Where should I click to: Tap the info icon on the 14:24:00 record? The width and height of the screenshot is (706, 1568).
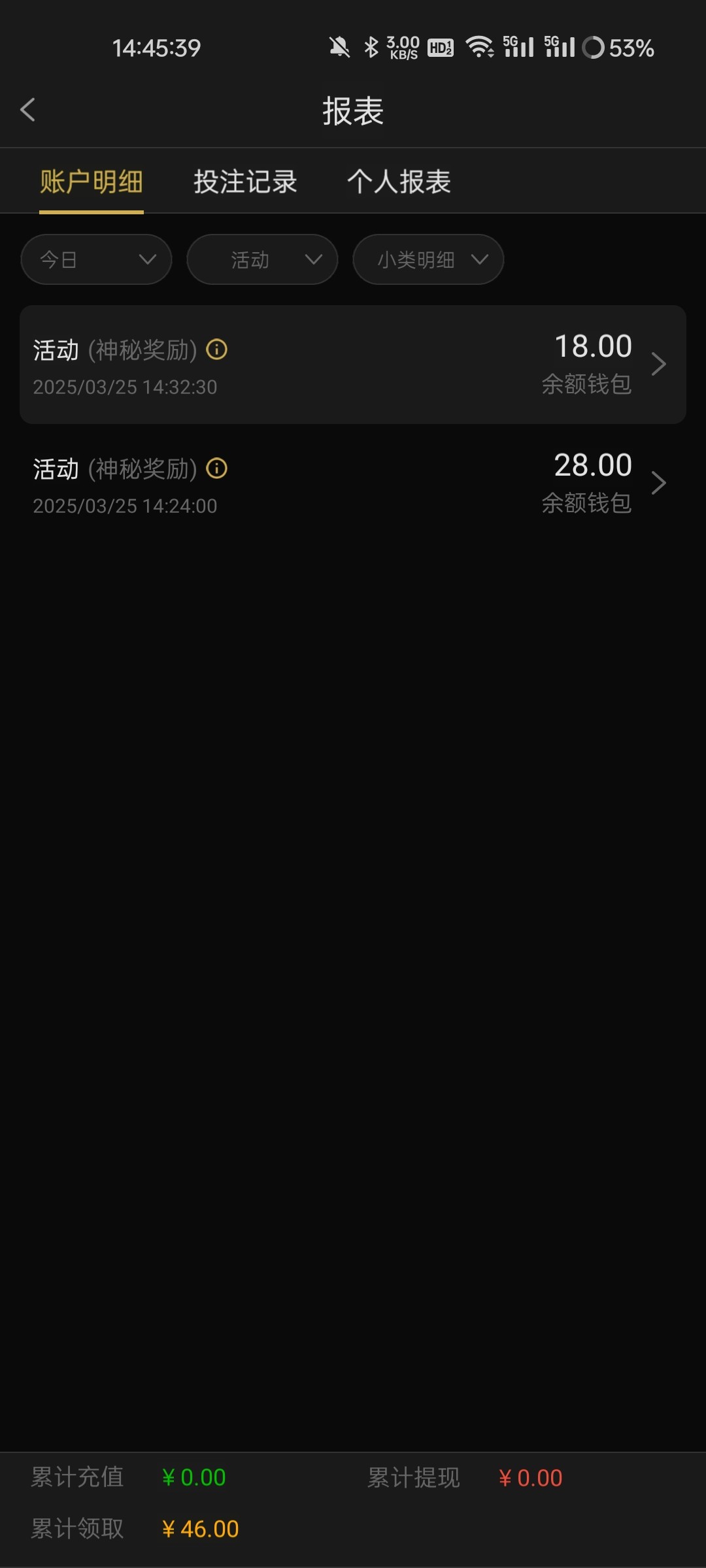[217, 468]
